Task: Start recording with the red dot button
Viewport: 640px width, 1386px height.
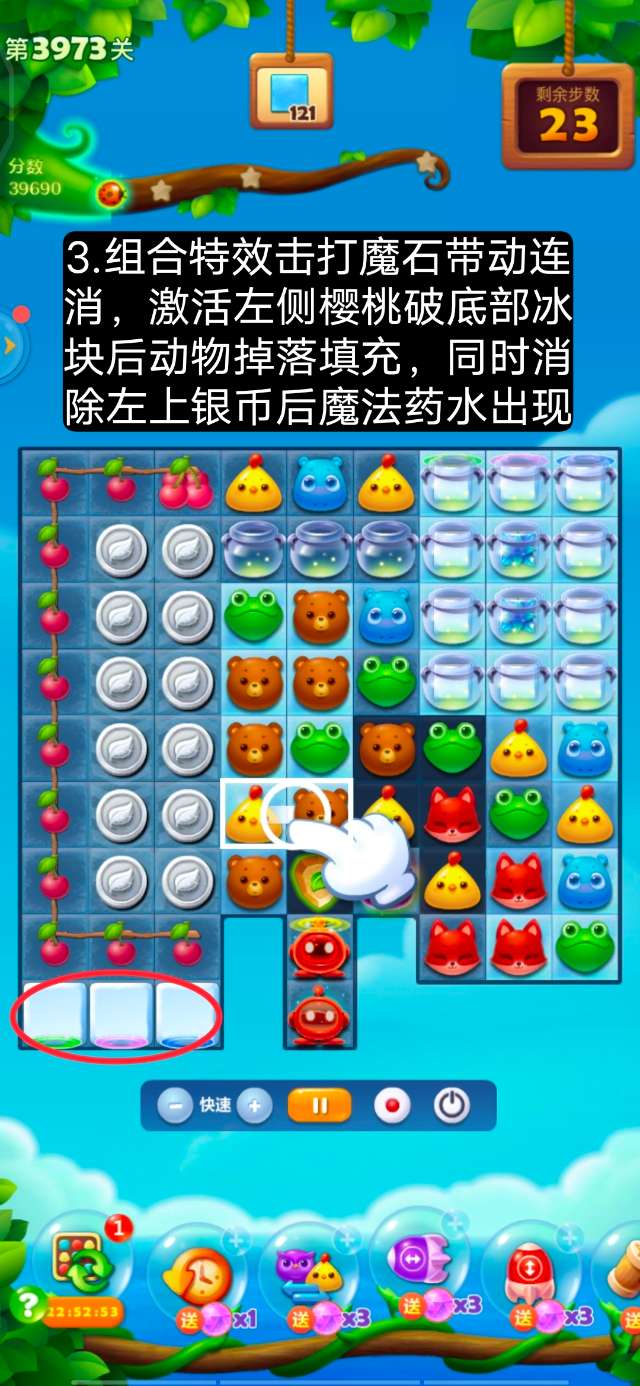Action: (x=392, y=1106)
